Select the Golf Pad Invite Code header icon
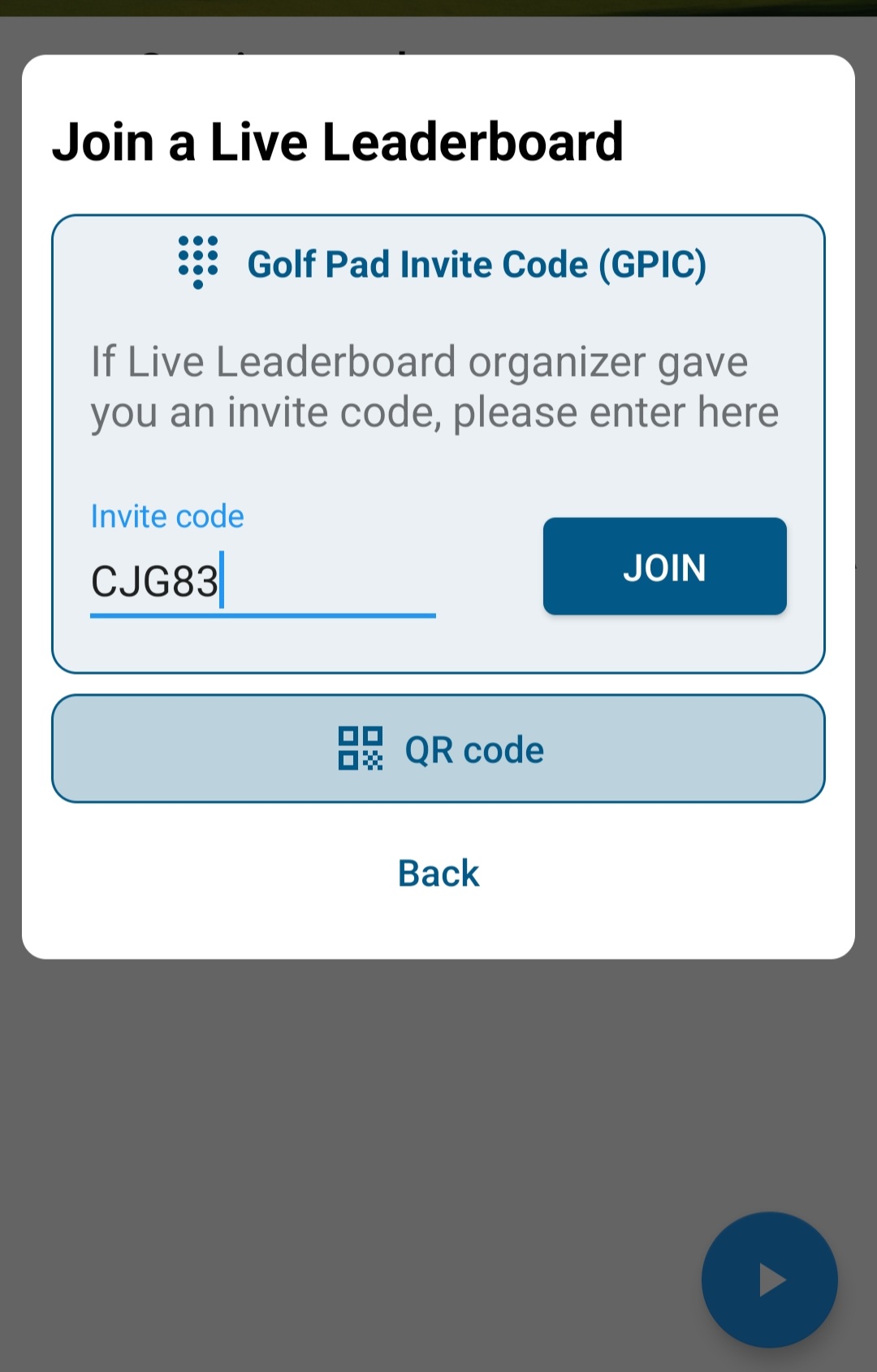877x1372 pixels. pos(197,262)
